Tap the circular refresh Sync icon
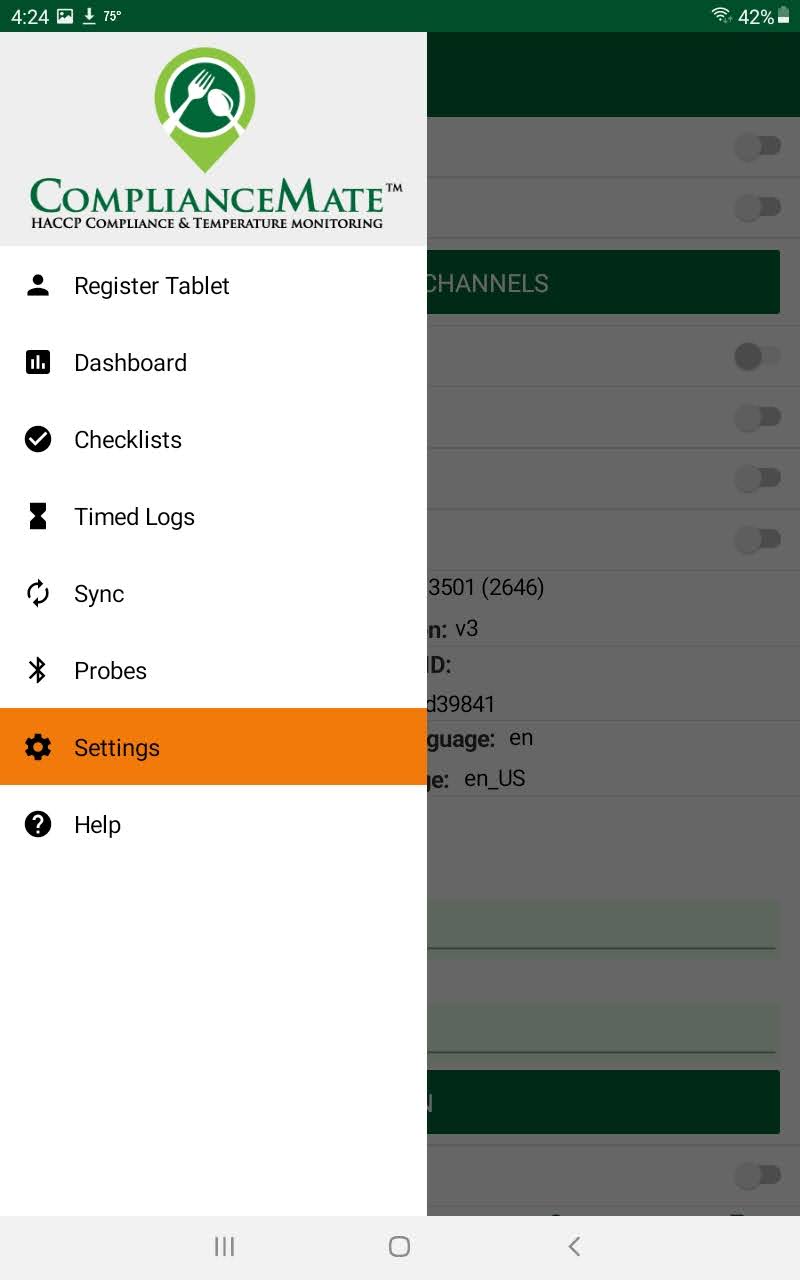The height and width of the screenshot is (1280, 800). (x=37, y=593)
